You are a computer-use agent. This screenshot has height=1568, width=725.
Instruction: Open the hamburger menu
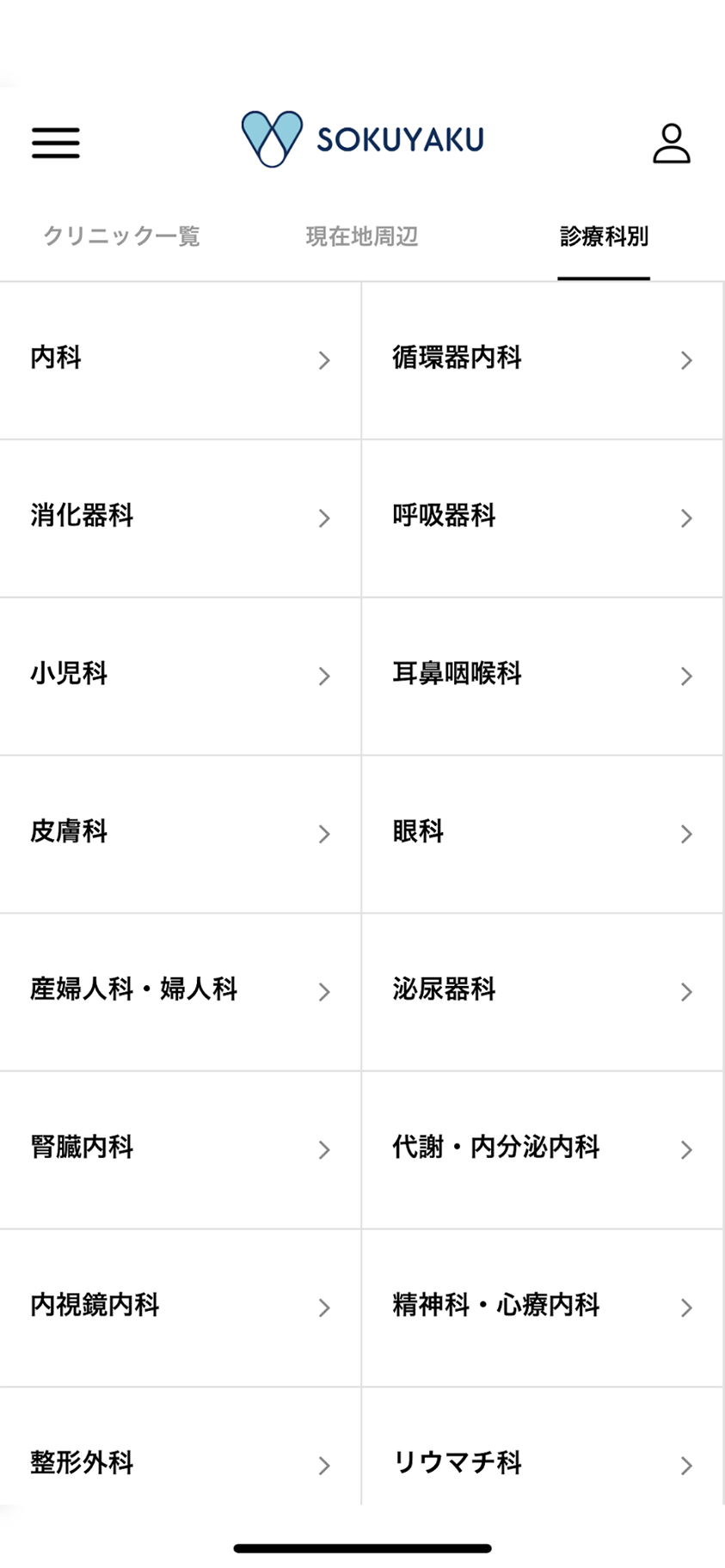pos(56,143)
